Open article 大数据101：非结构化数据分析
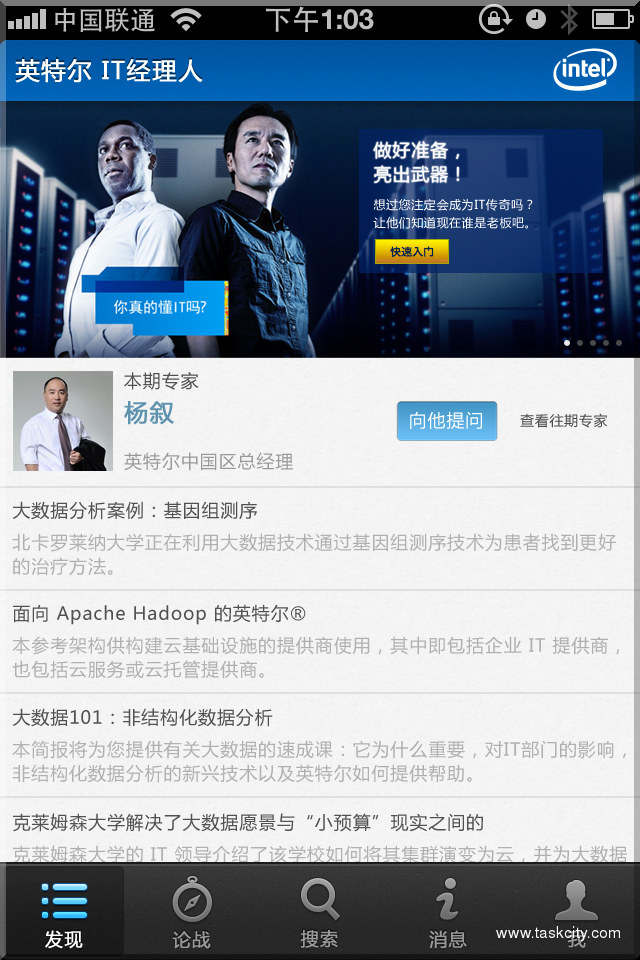This screenshot has width=640, height=960. 142,718
